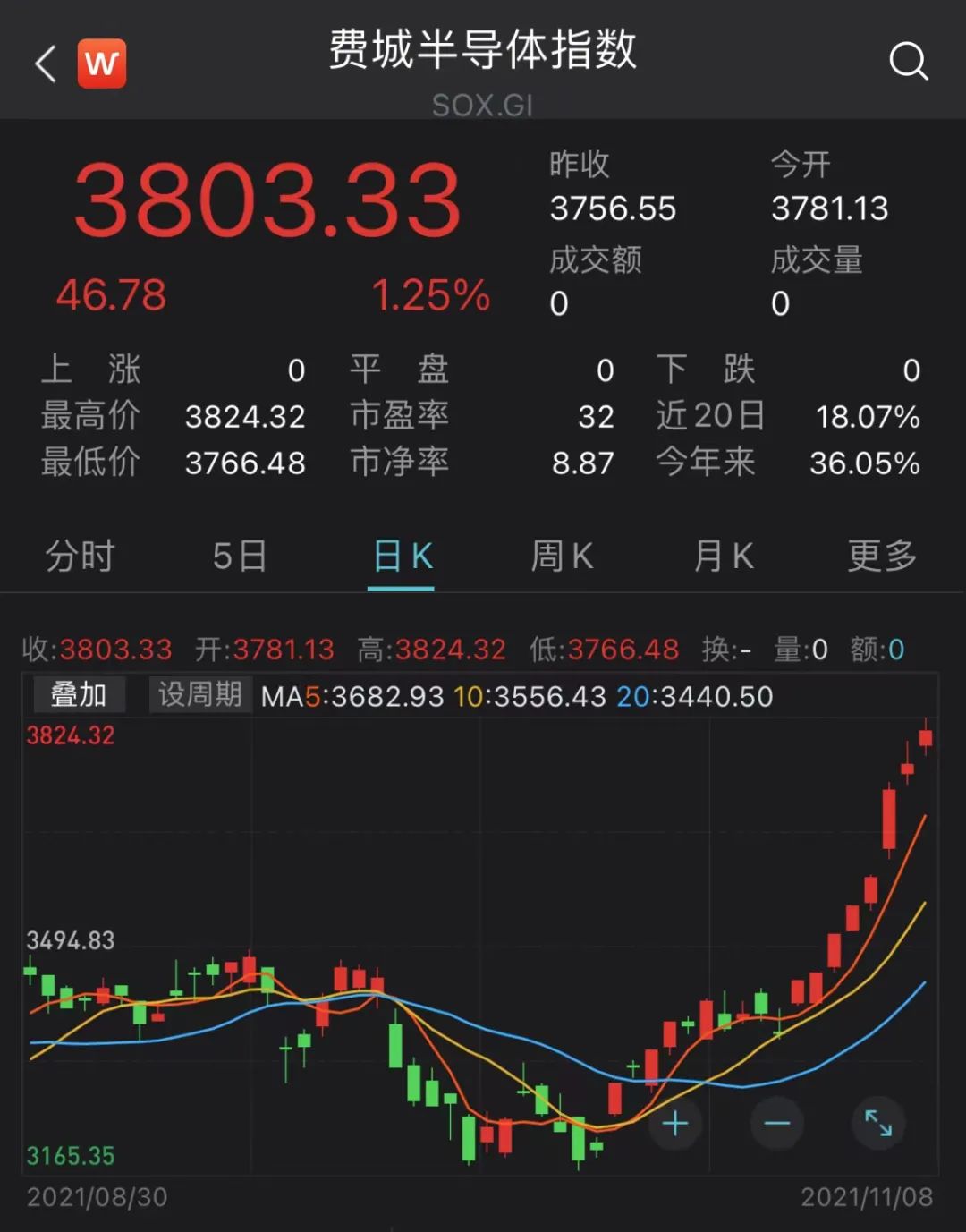Expand the chart to fullscreen
The height and width of the screenshot is (1232, 966).
(878, 1123)
